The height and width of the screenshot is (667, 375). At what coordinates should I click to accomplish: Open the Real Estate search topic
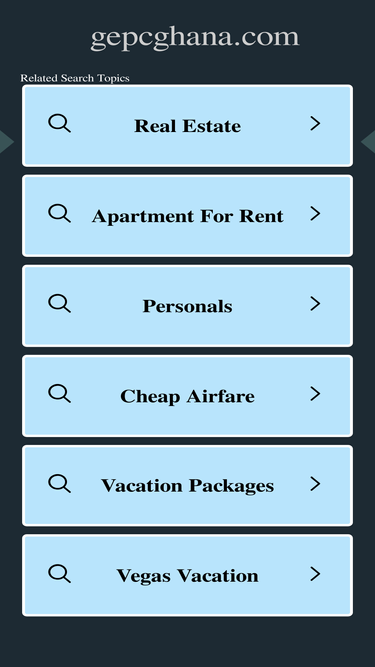[188, 126]
